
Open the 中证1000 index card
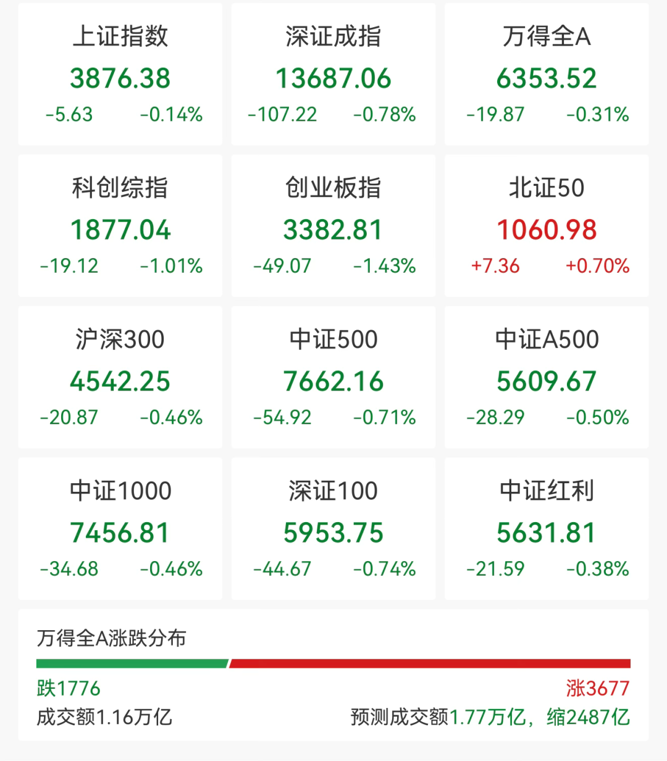[120, 529]
